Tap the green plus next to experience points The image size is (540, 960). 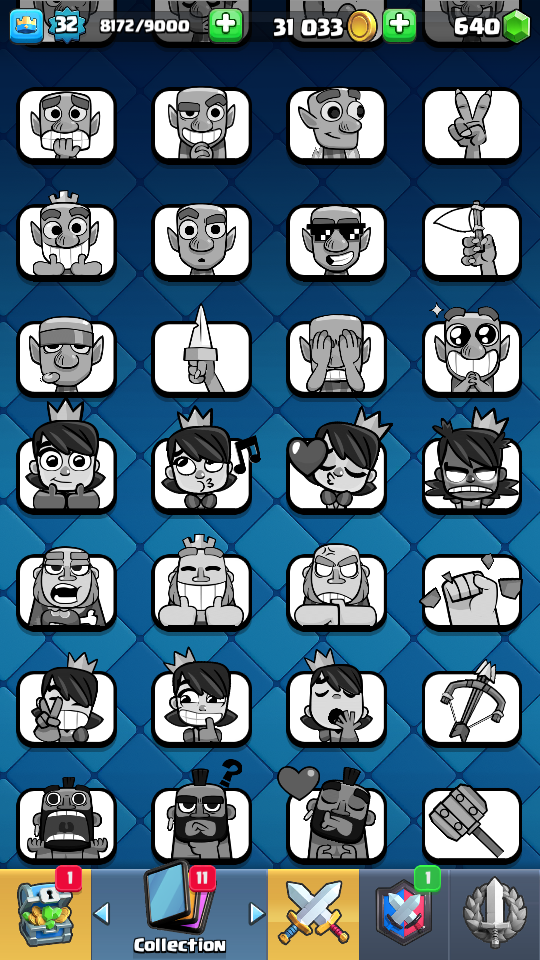[x=226, y=26]
